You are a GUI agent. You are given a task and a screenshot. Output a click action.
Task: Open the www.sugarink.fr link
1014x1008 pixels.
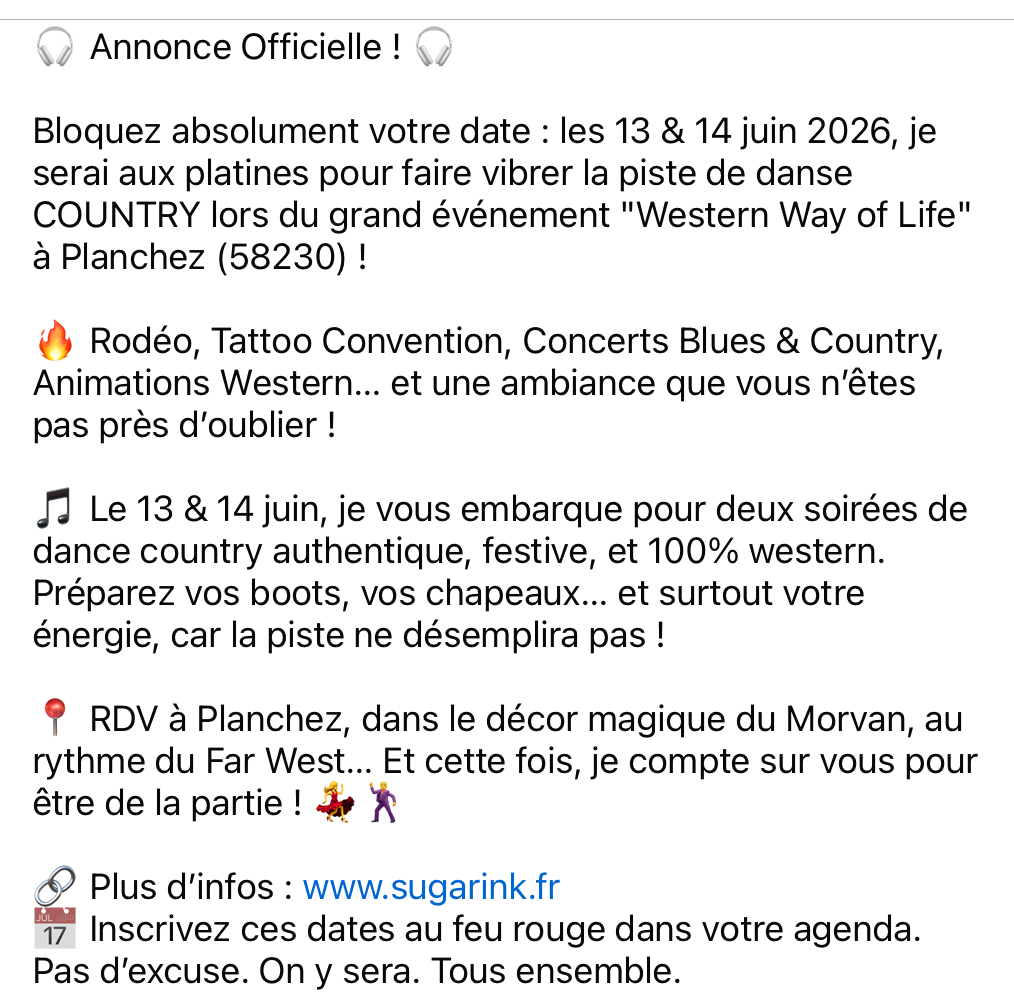point(431,887)
